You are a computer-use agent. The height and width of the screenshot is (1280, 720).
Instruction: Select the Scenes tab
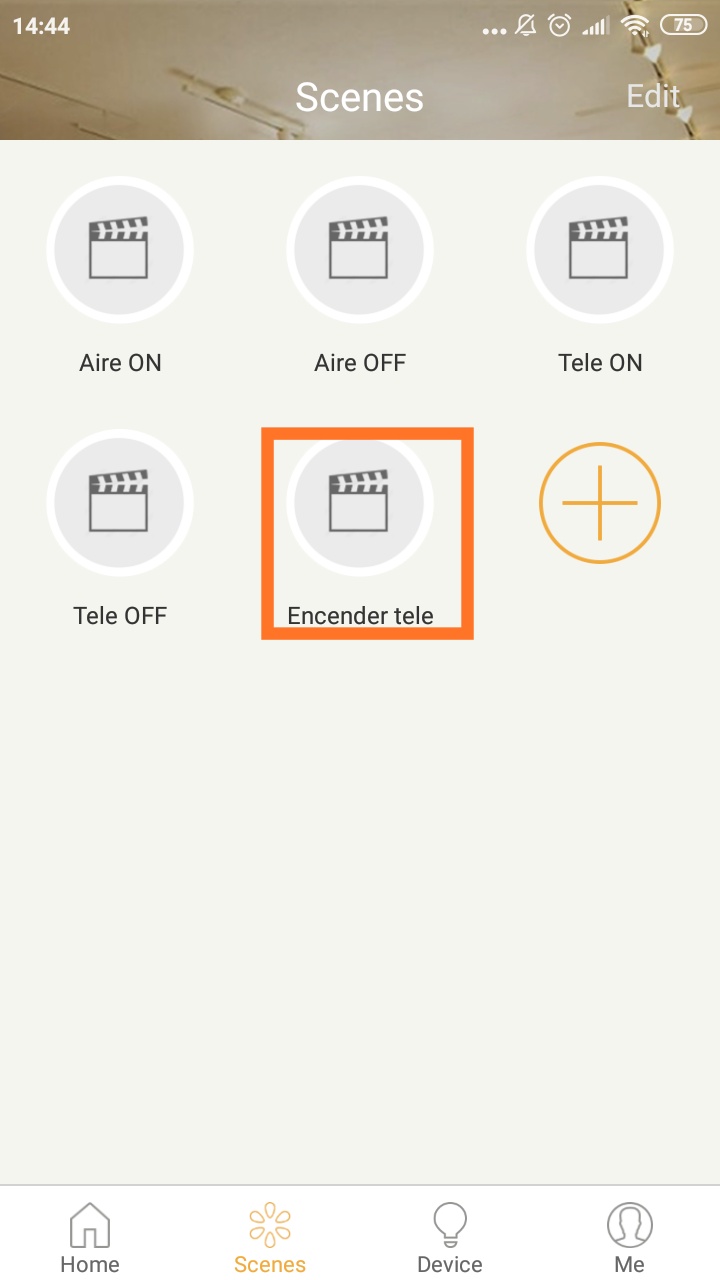pos(270,1238)
